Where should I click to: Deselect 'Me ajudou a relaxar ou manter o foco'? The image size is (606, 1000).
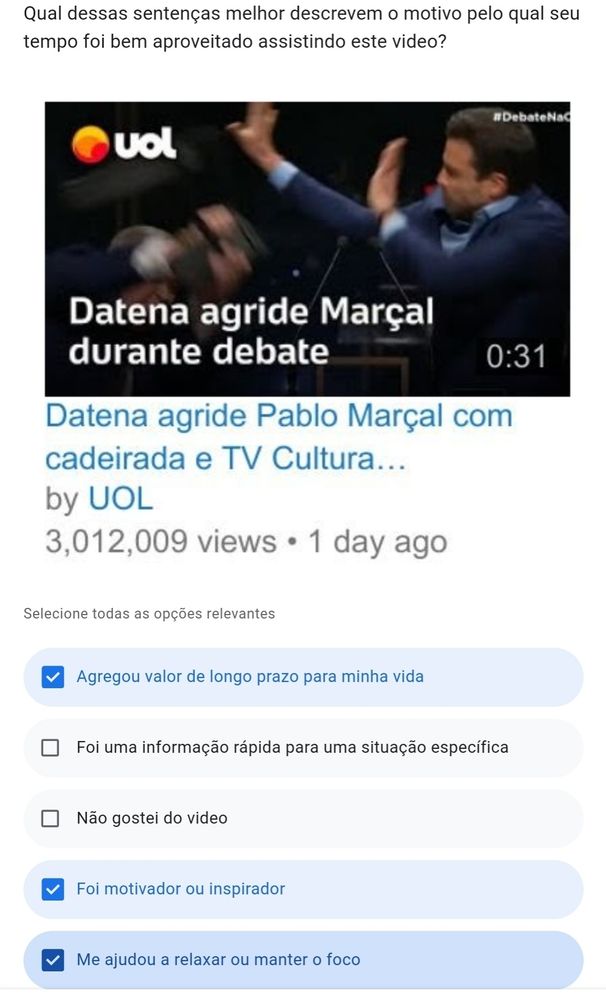[x=53, y=960]
